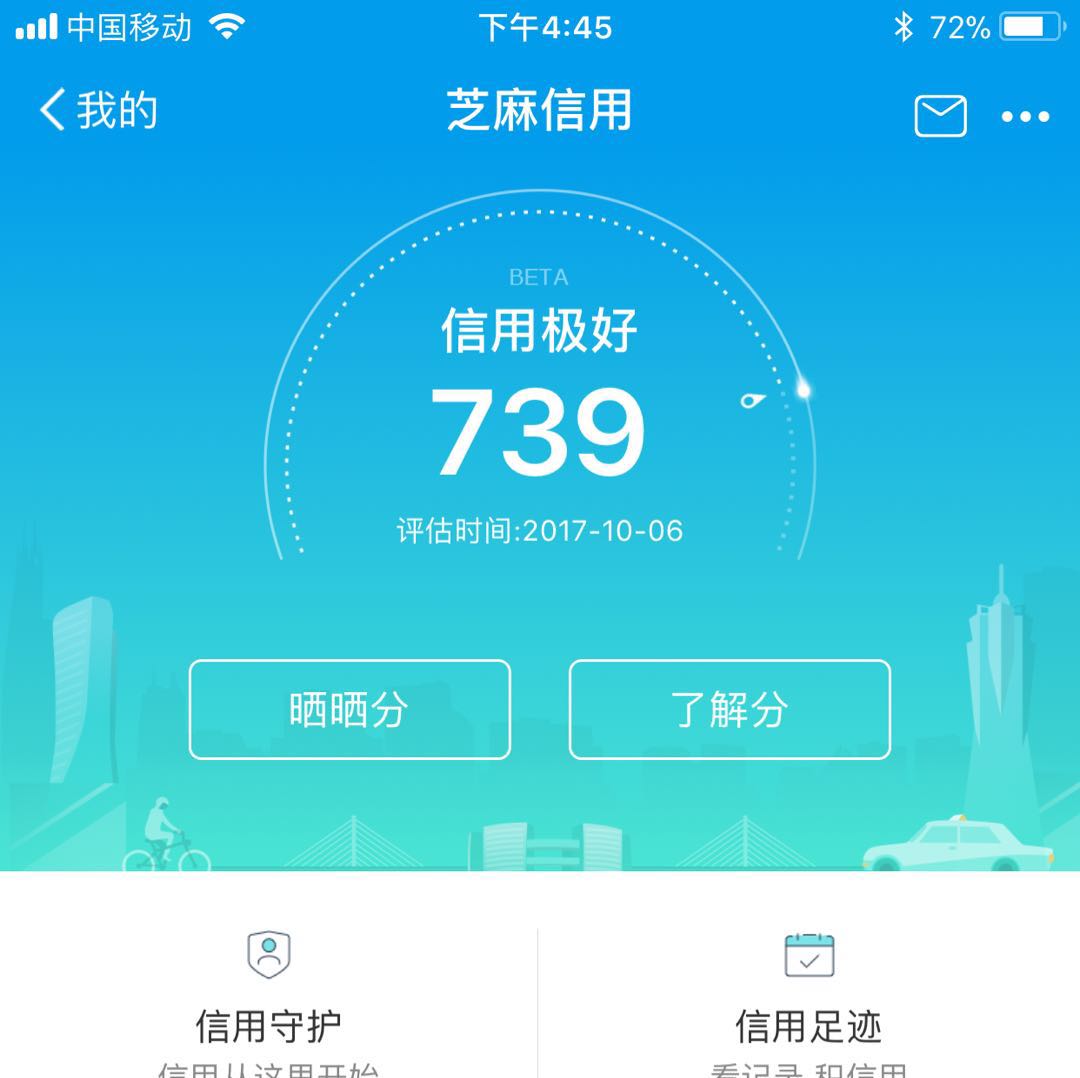
Task: Go back to 我的 page
Action: click(x=98, y=110)
